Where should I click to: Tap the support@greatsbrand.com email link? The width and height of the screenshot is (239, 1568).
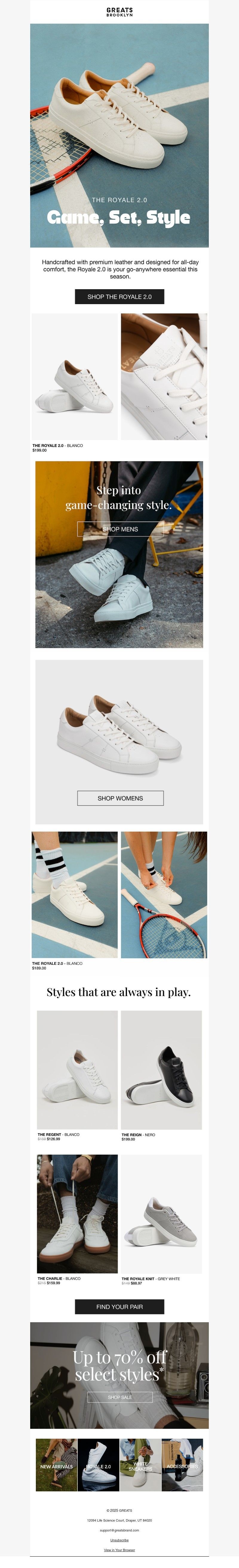coord(119,1530)
